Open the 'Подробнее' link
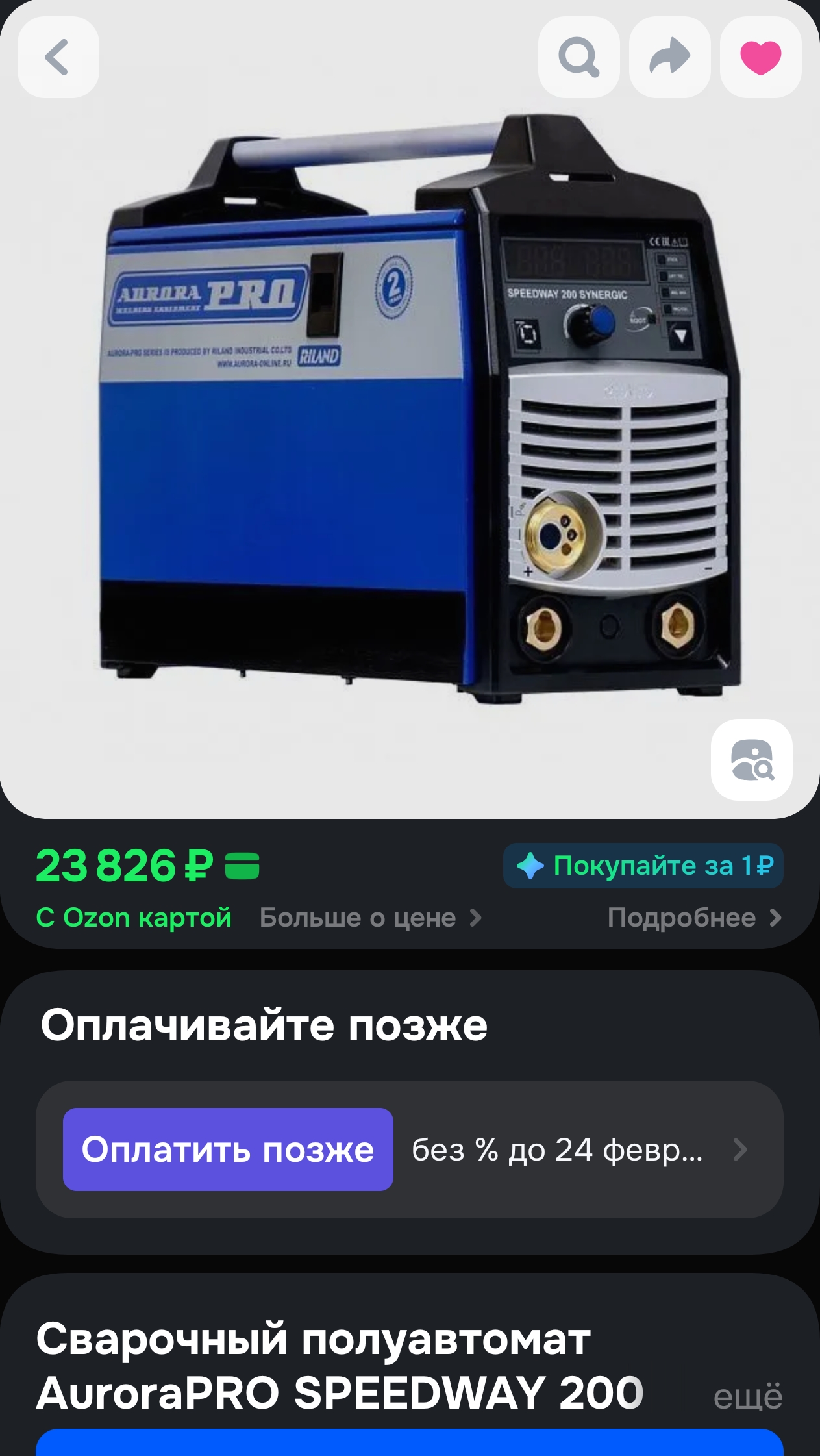Image resolution: width=820 pixels, height=1456 pixels. click(693, 918)
